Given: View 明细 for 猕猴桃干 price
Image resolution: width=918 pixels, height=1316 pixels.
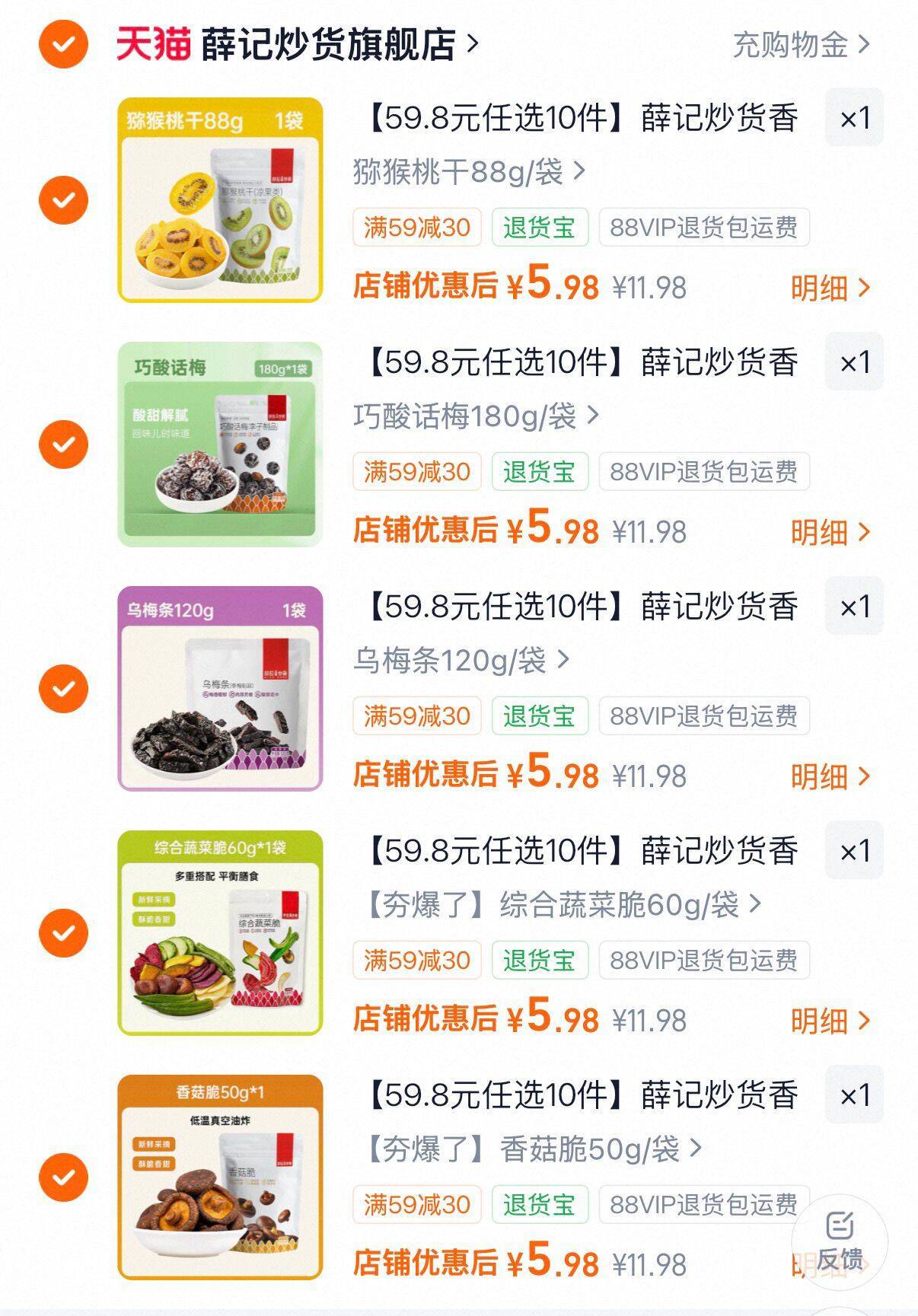Looking at the screenshot, I should [830, 288].
